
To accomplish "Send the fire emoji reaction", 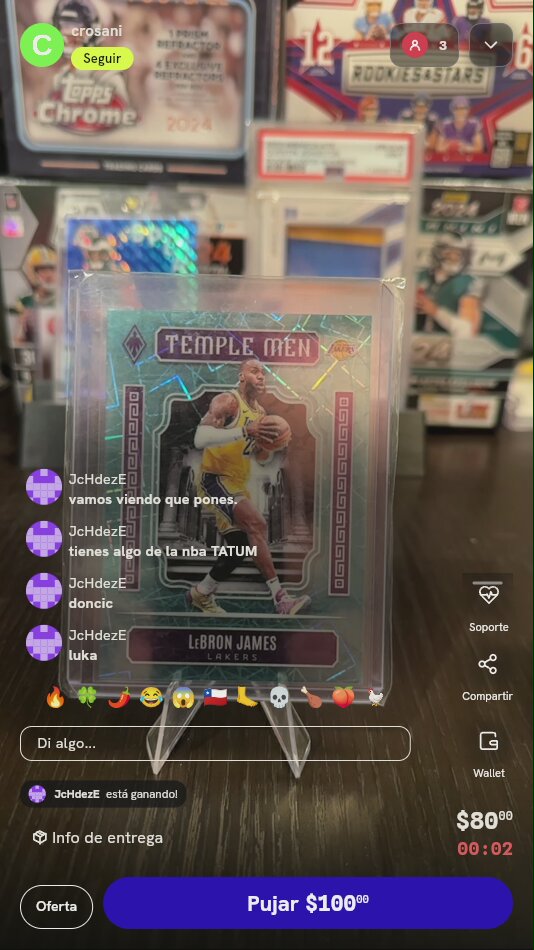I will tap(55, 697).
